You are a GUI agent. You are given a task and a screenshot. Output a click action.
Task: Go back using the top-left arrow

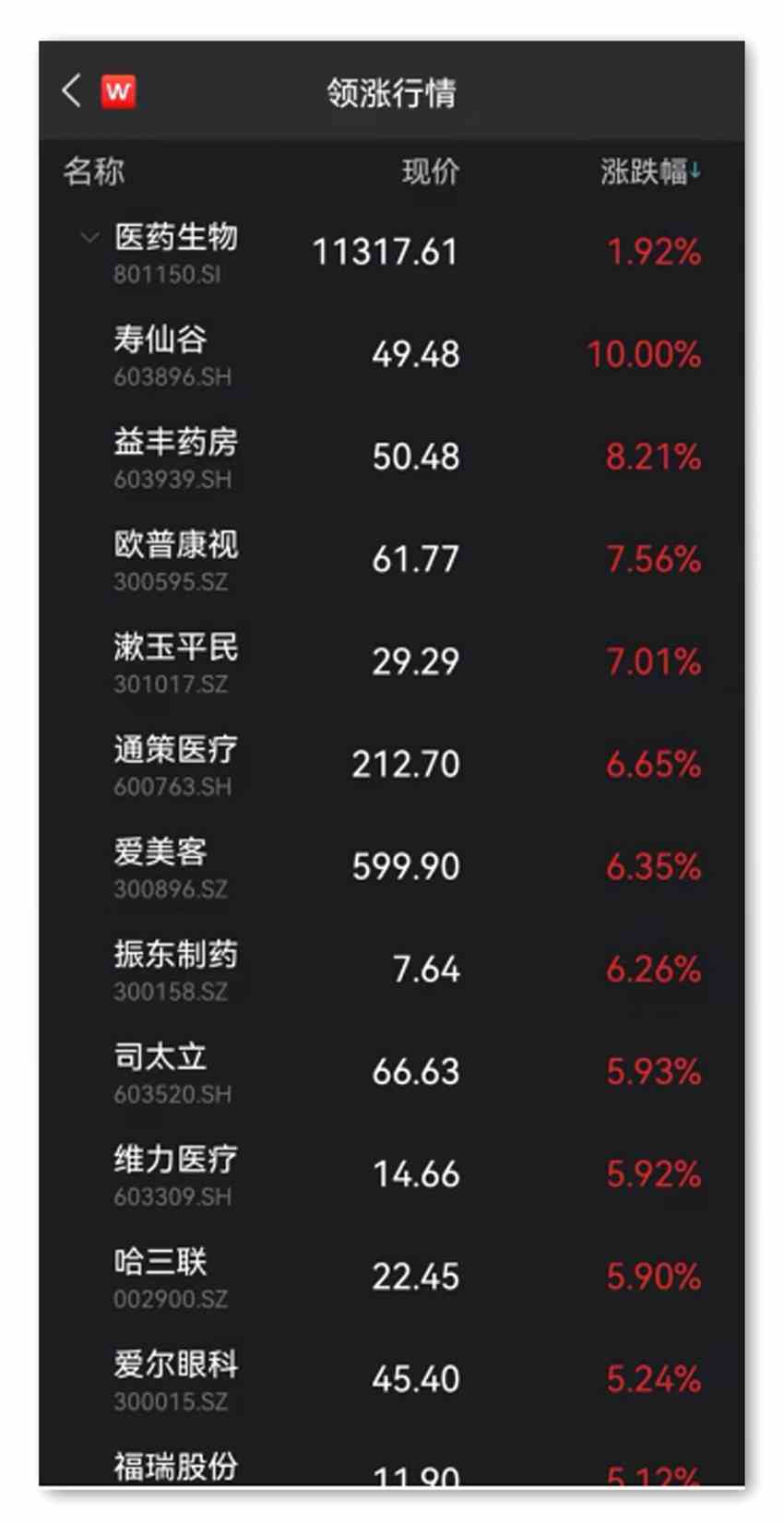pyautogui.click(x=71, y=91)
